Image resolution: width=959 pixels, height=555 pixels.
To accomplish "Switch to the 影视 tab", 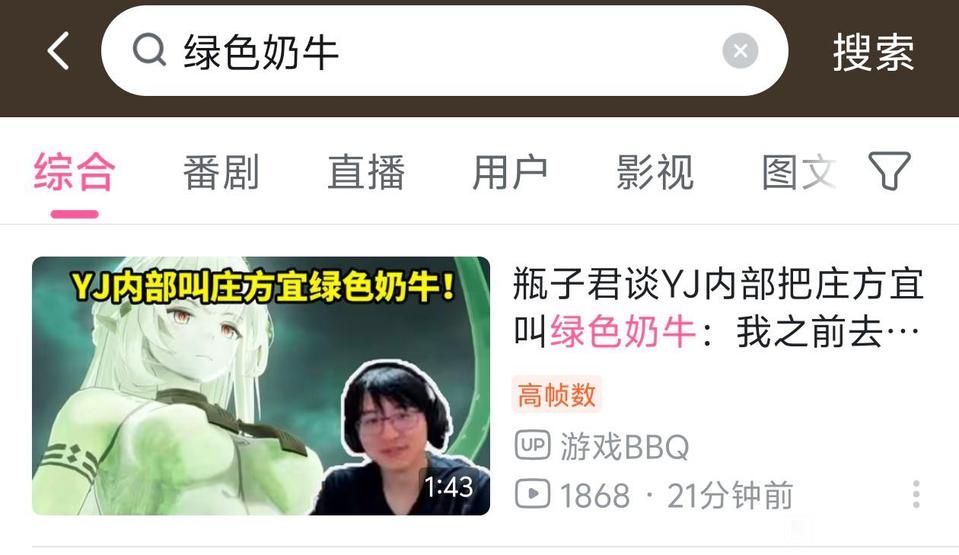I will coord(654,172).
